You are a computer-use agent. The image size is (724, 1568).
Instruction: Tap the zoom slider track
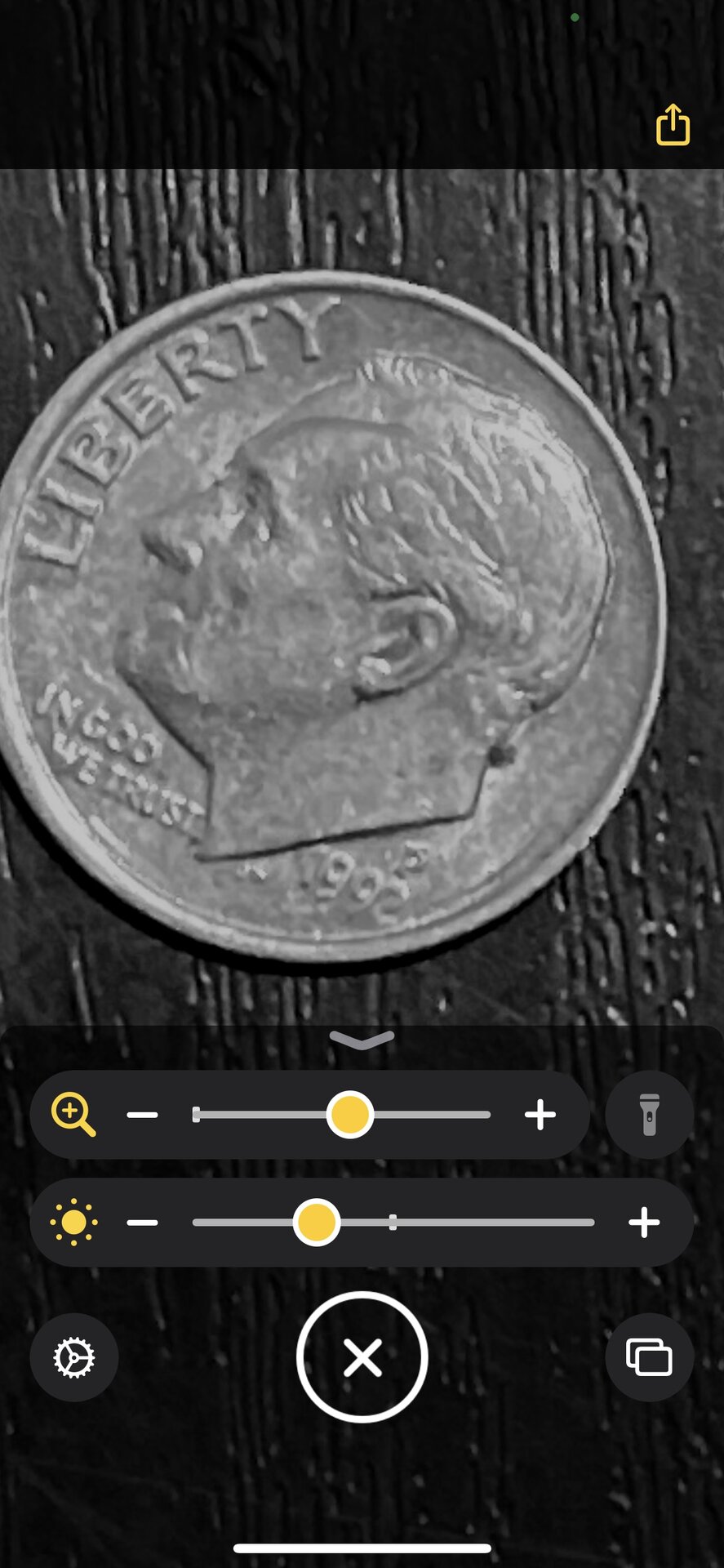pyautogui.click(x=433, y=1115)
